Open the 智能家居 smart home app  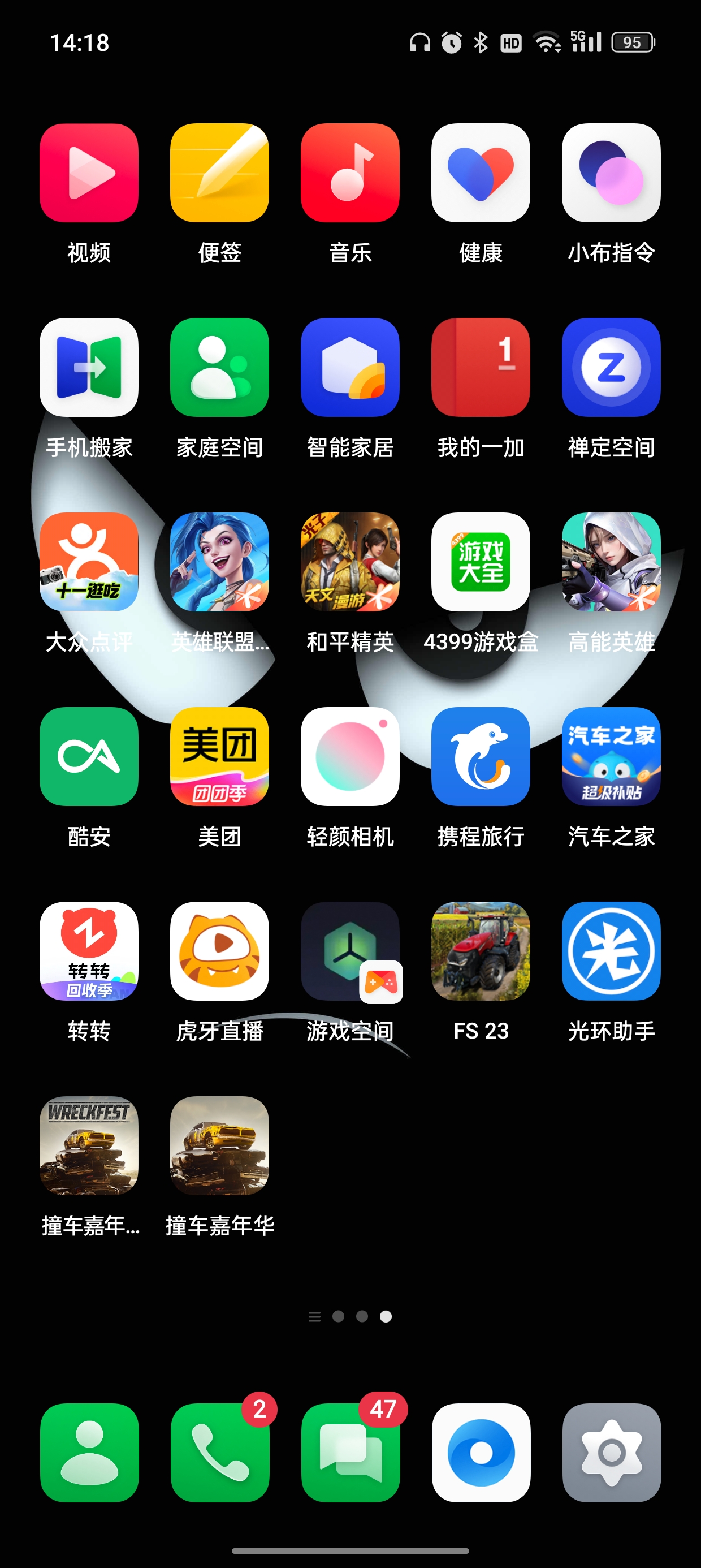350,367
